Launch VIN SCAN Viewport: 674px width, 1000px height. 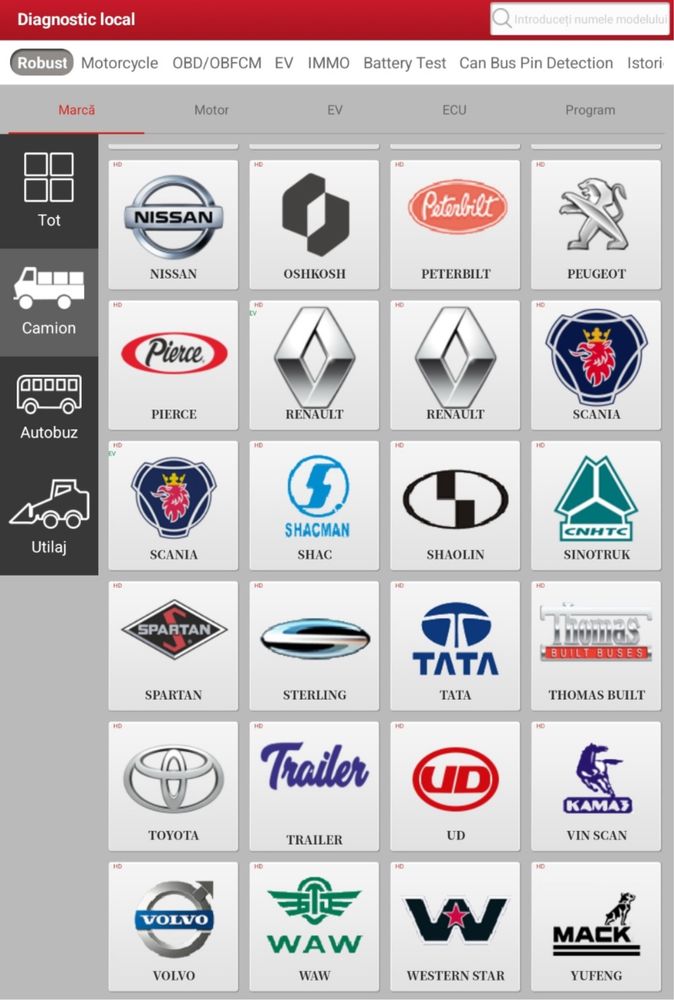[x=596, y=785]
